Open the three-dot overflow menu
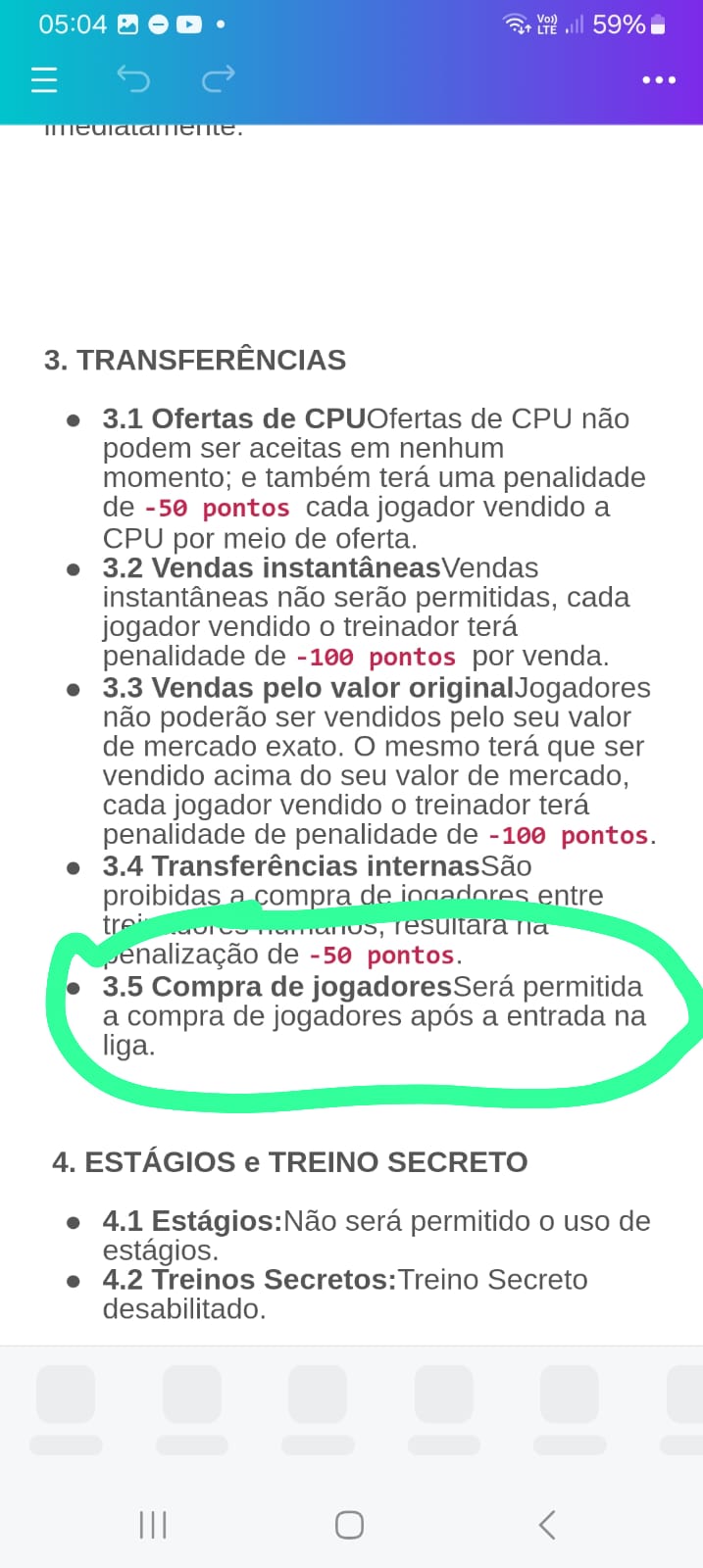The image size is (703, 1568). click(658, 79)
